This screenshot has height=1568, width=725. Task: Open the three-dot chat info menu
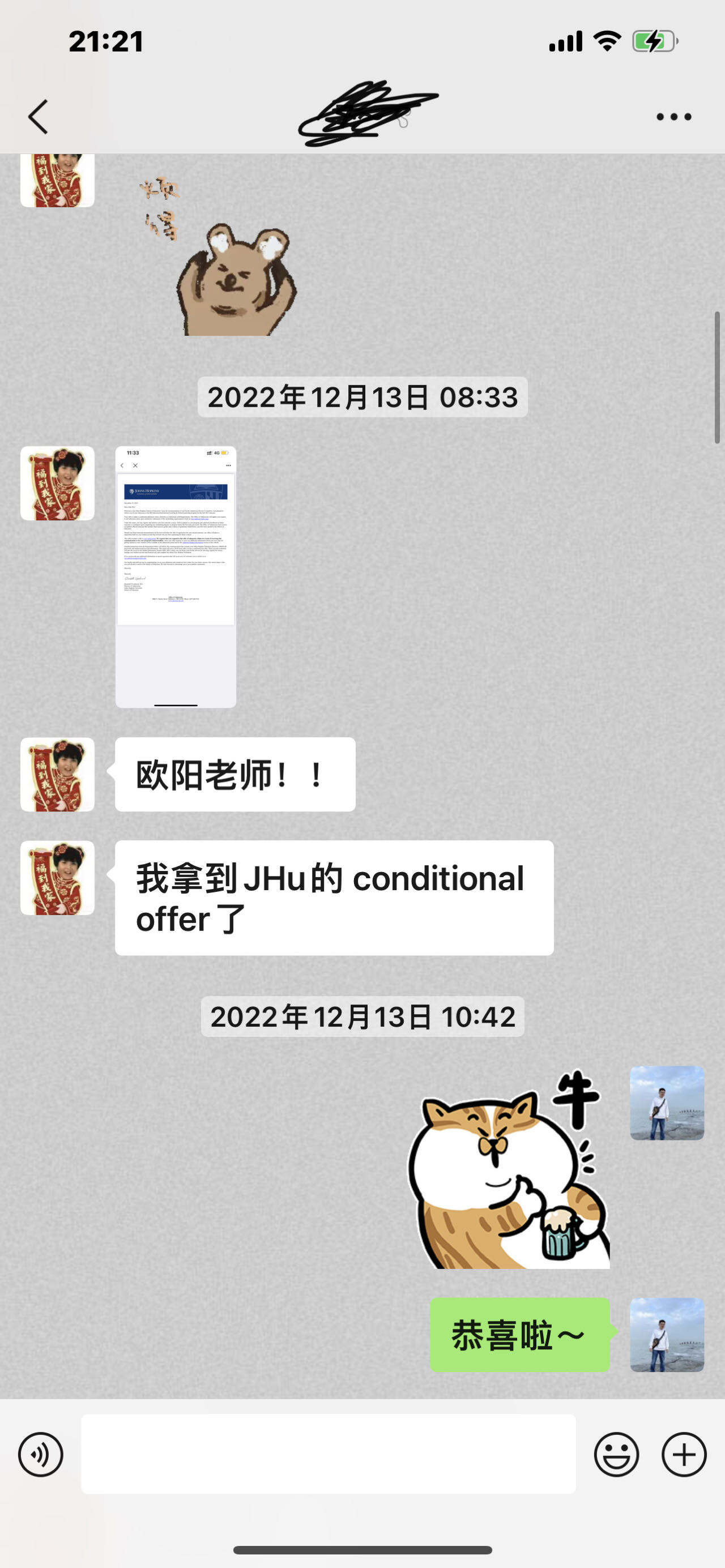[673, 117]
